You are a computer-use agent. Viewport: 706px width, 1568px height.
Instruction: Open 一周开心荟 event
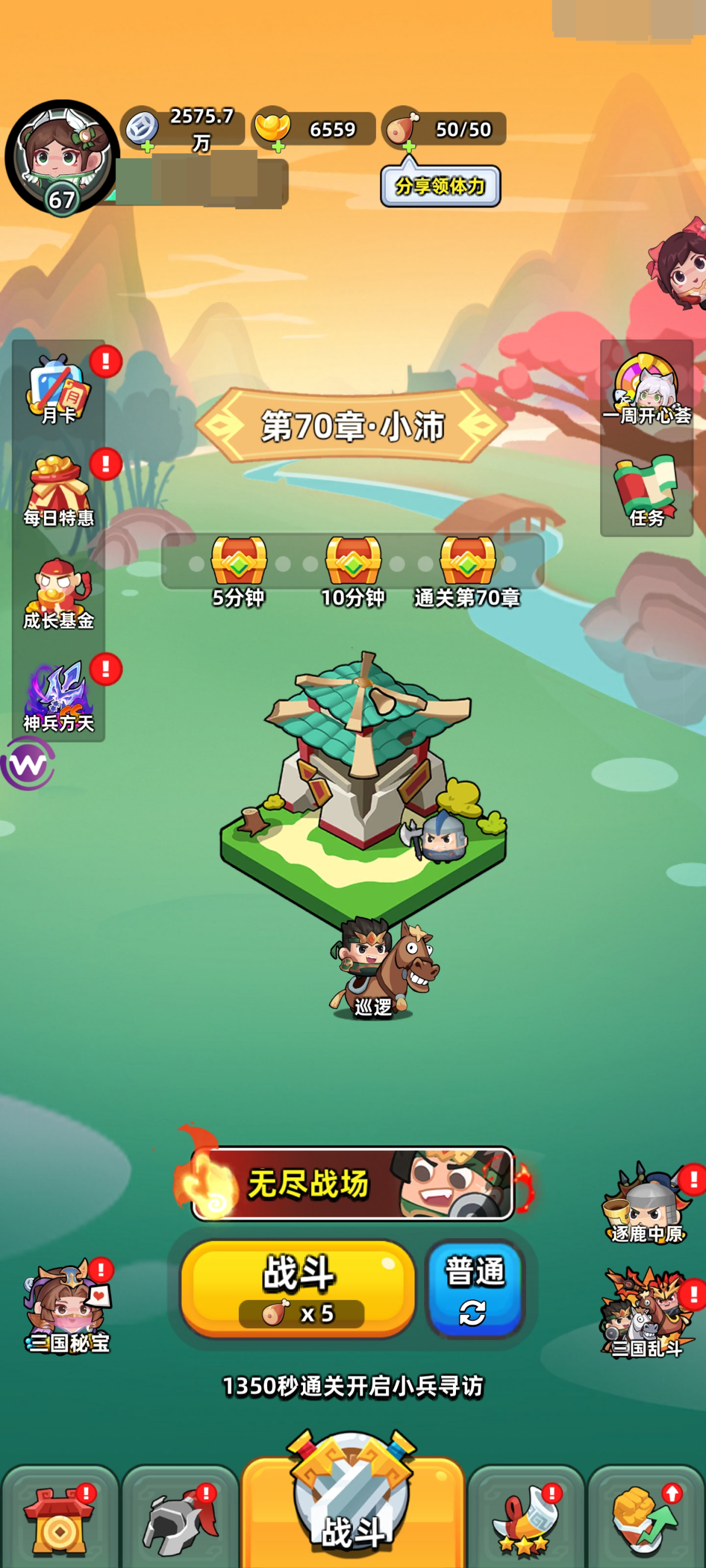click(647, 390)
